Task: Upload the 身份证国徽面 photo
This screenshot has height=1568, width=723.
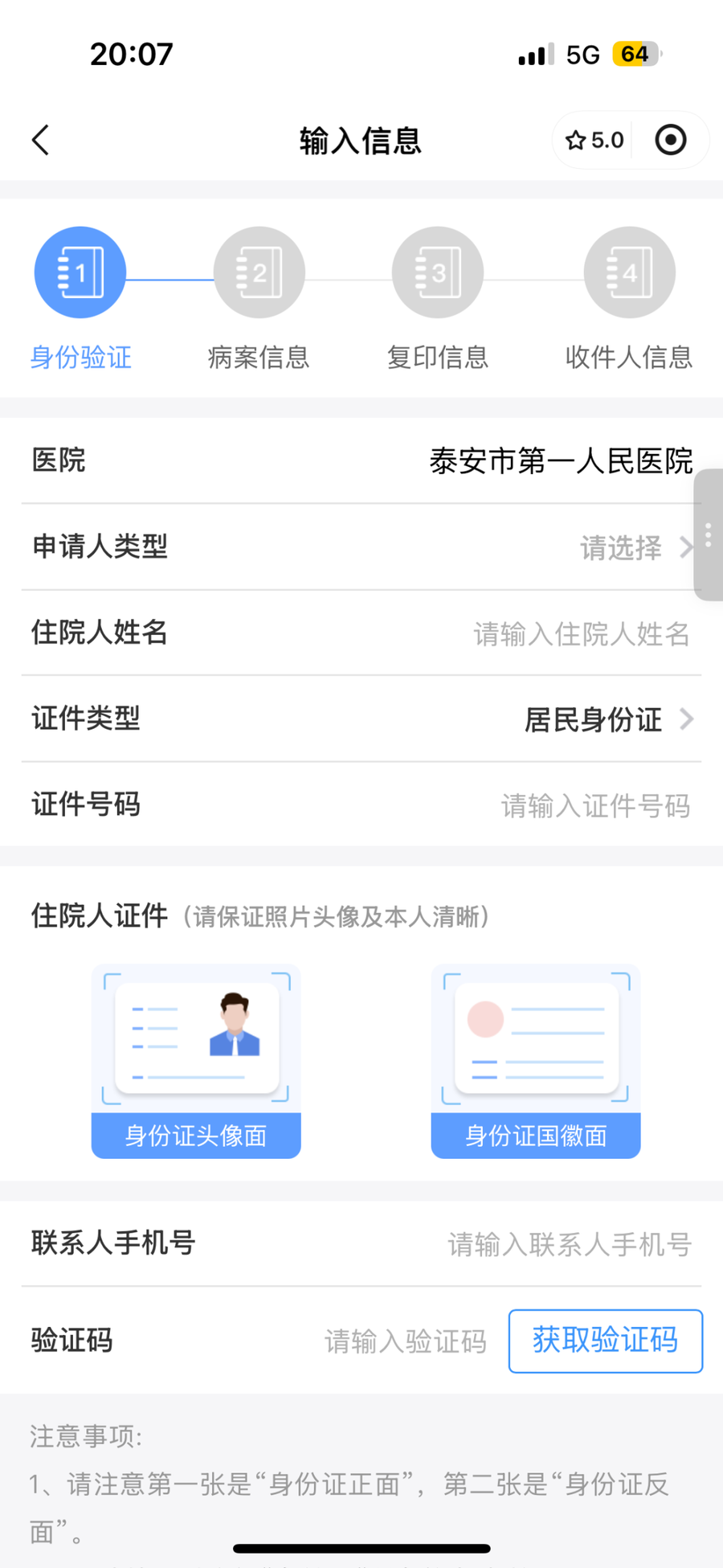Action: pos(536,1061)
